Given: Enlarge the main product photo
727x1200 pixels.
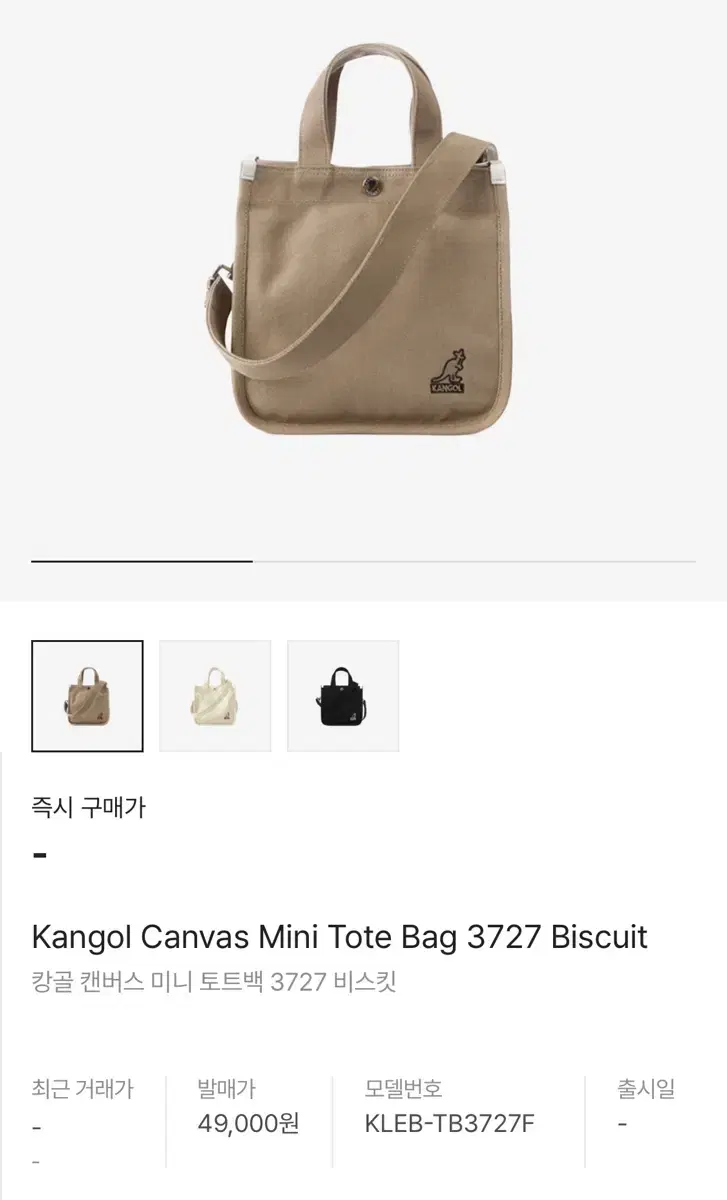Looking at the screenshot, I should point(363,280).
